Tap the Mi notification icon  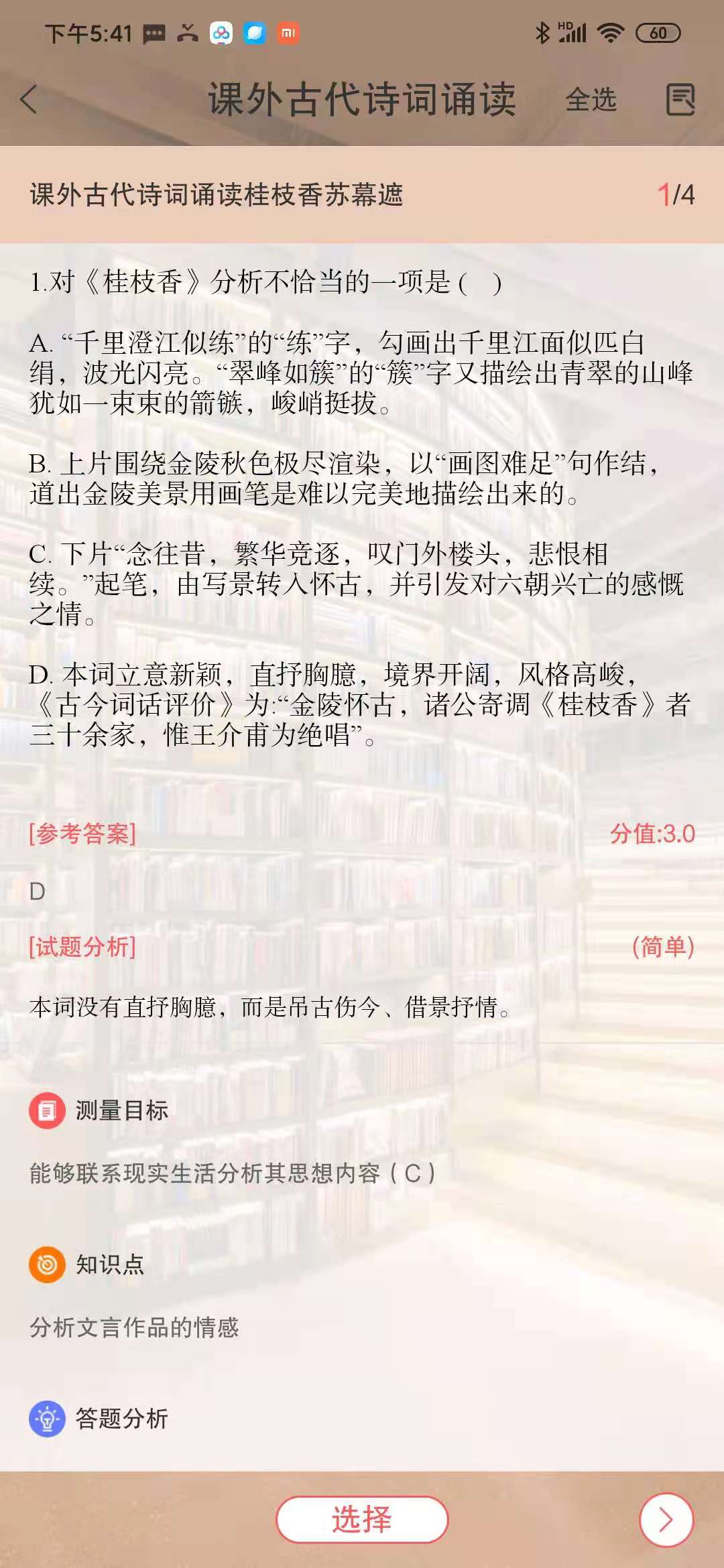click(287, 31)
